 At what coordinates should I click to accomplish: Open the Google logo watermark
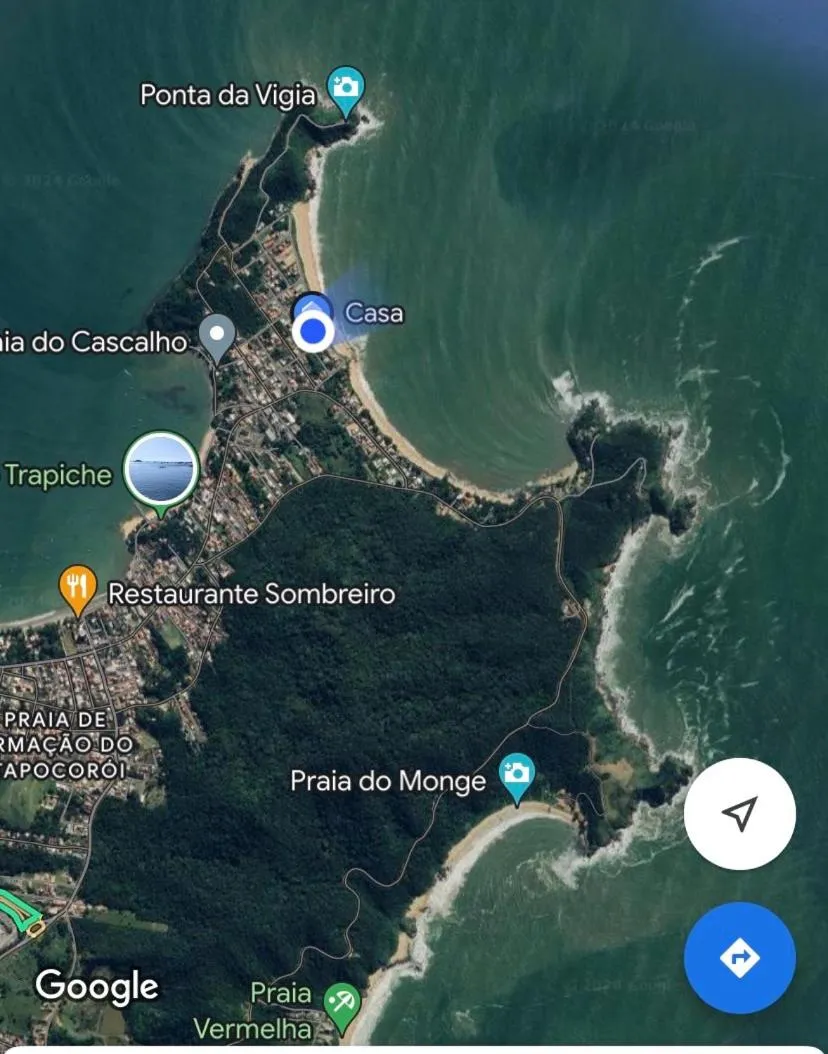pos(95,986)
